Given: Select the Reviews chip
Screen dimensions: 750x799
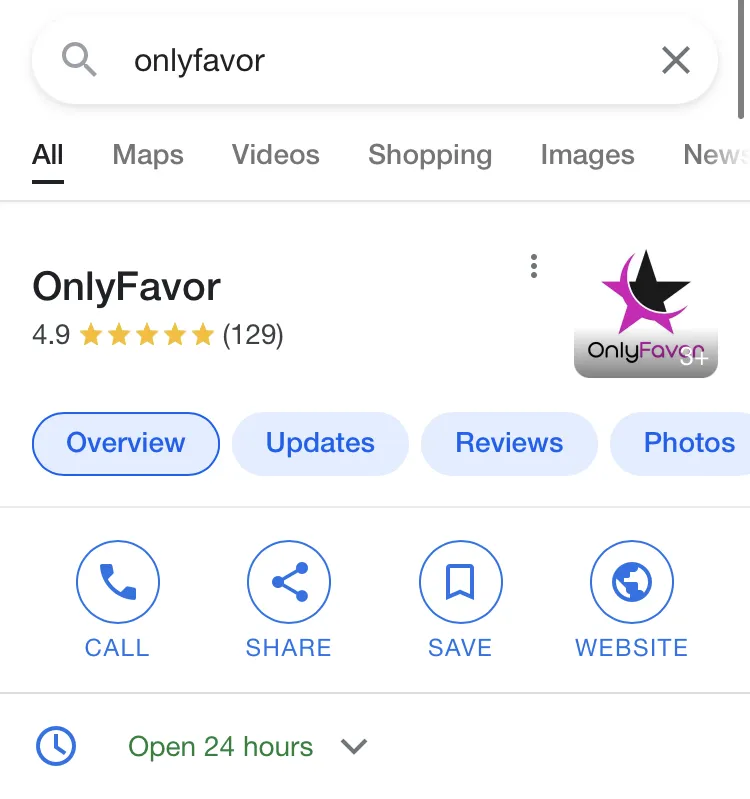Looking at the screenshot, I should pyautogui.click(x=509, y=443).
